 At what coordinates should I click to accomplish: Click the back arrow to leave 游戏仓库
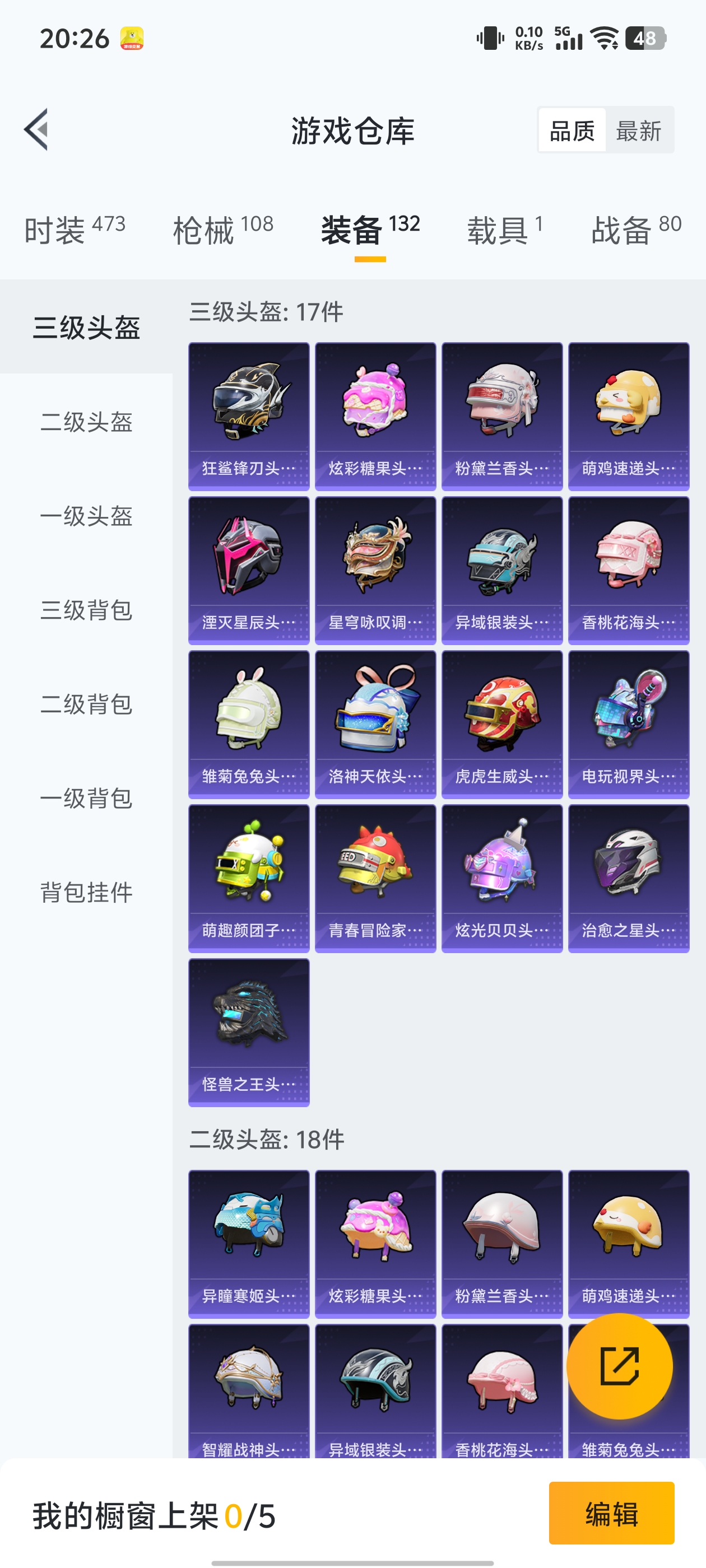[x=38, y=130]
